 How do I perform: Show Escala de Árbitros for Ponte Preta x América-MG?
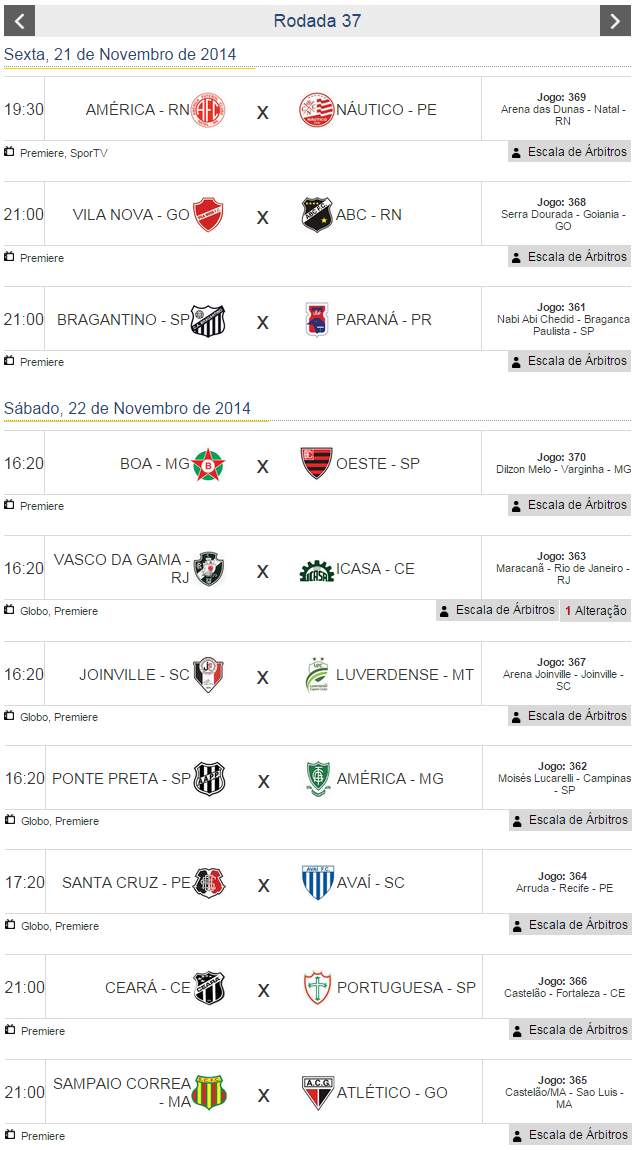coord(569,820)
